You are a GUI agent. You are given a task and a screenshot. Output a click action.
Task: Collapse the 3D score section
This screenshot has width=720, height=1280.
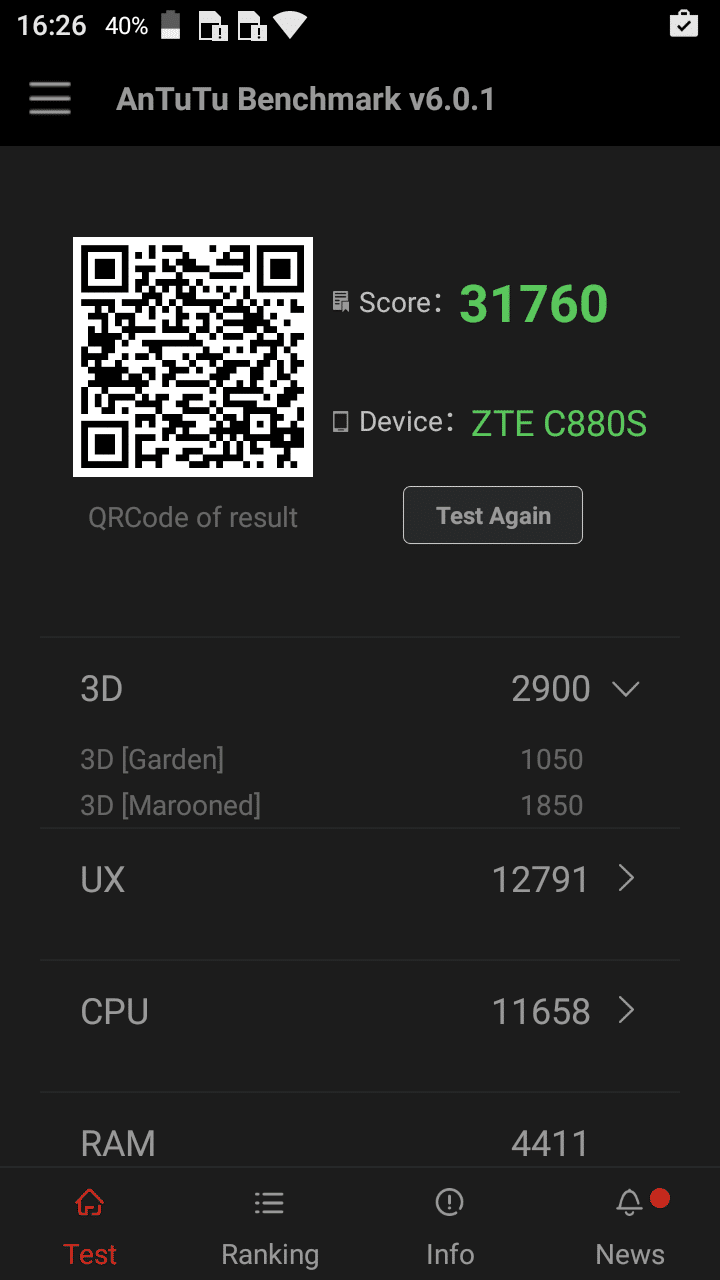[625, 689]
